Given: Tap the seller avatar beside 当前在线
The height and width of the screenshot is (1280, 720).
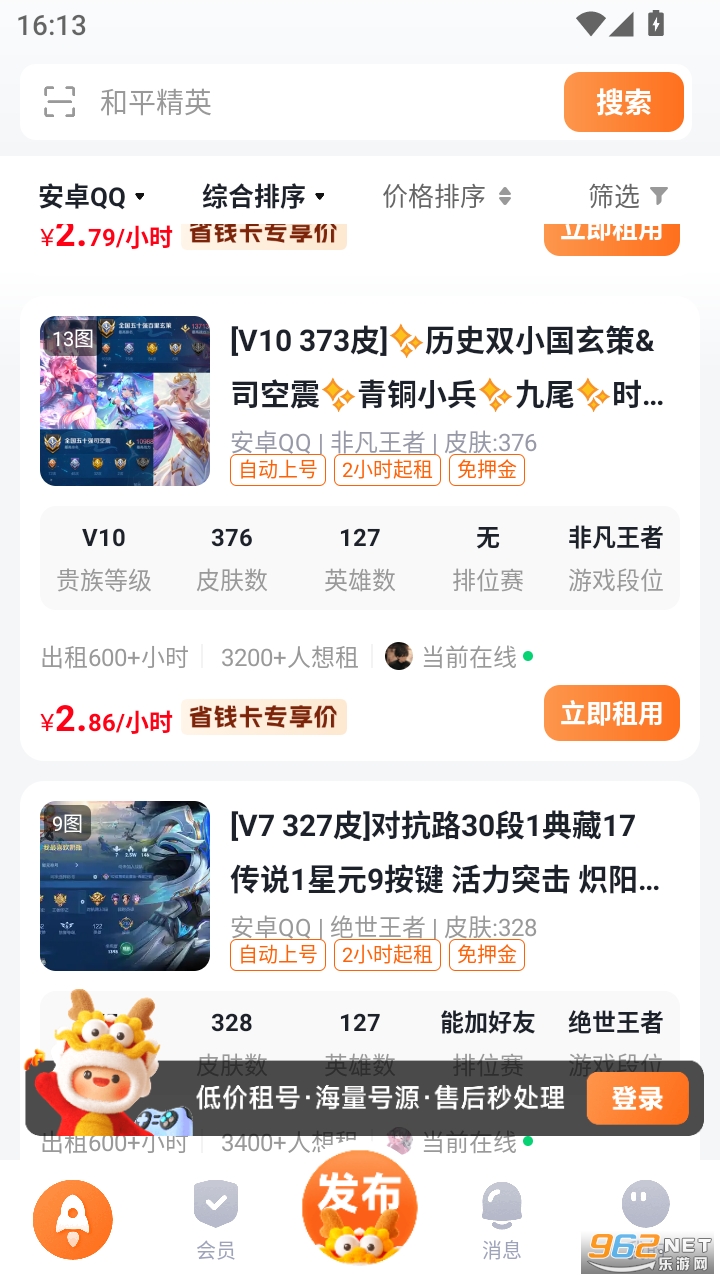Looking at the screenshot, I should pos(398,657).
